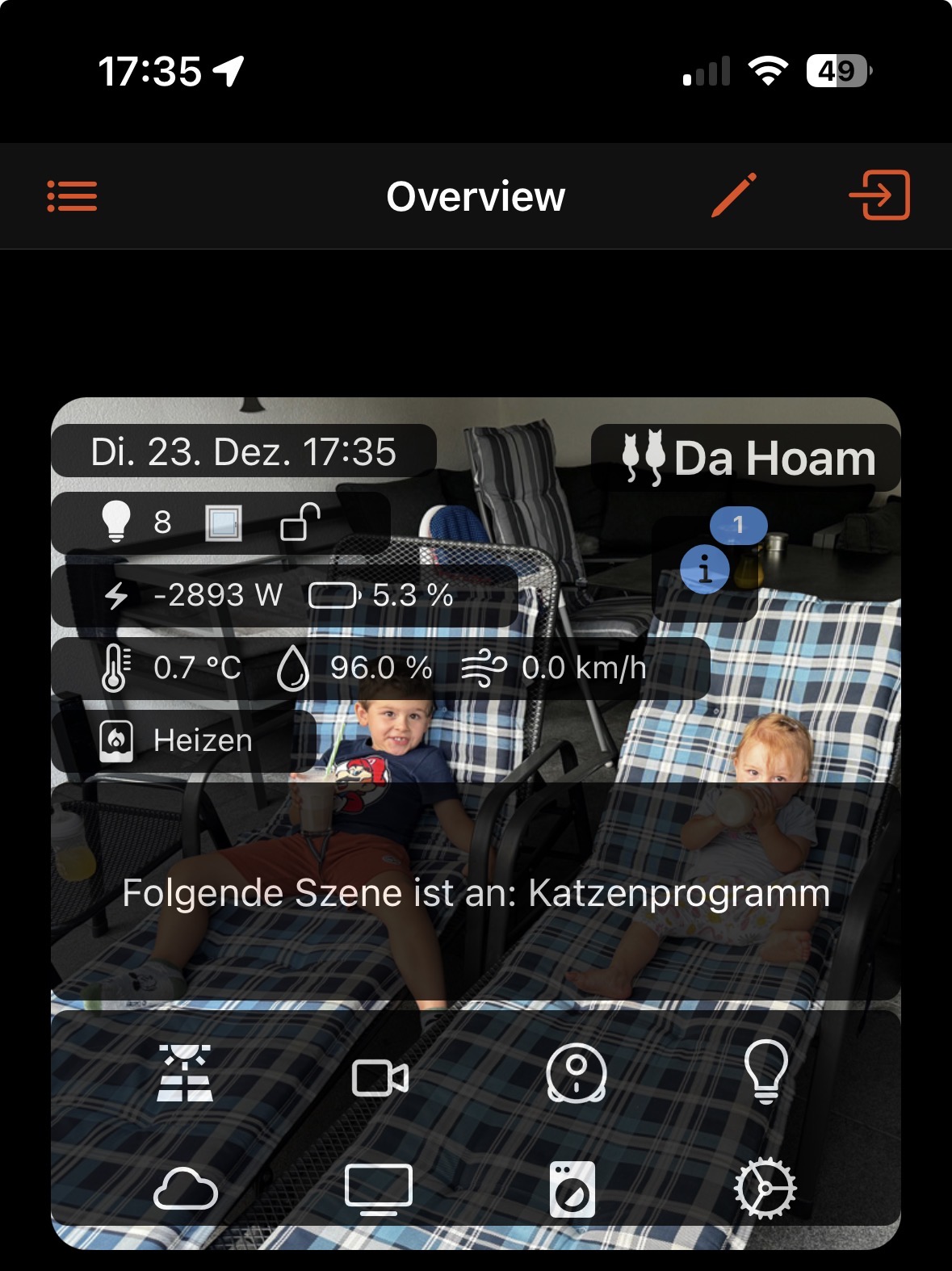Open the list menu icon
Viewport: 952px width, 1271px height.
[x=72, y=196]
